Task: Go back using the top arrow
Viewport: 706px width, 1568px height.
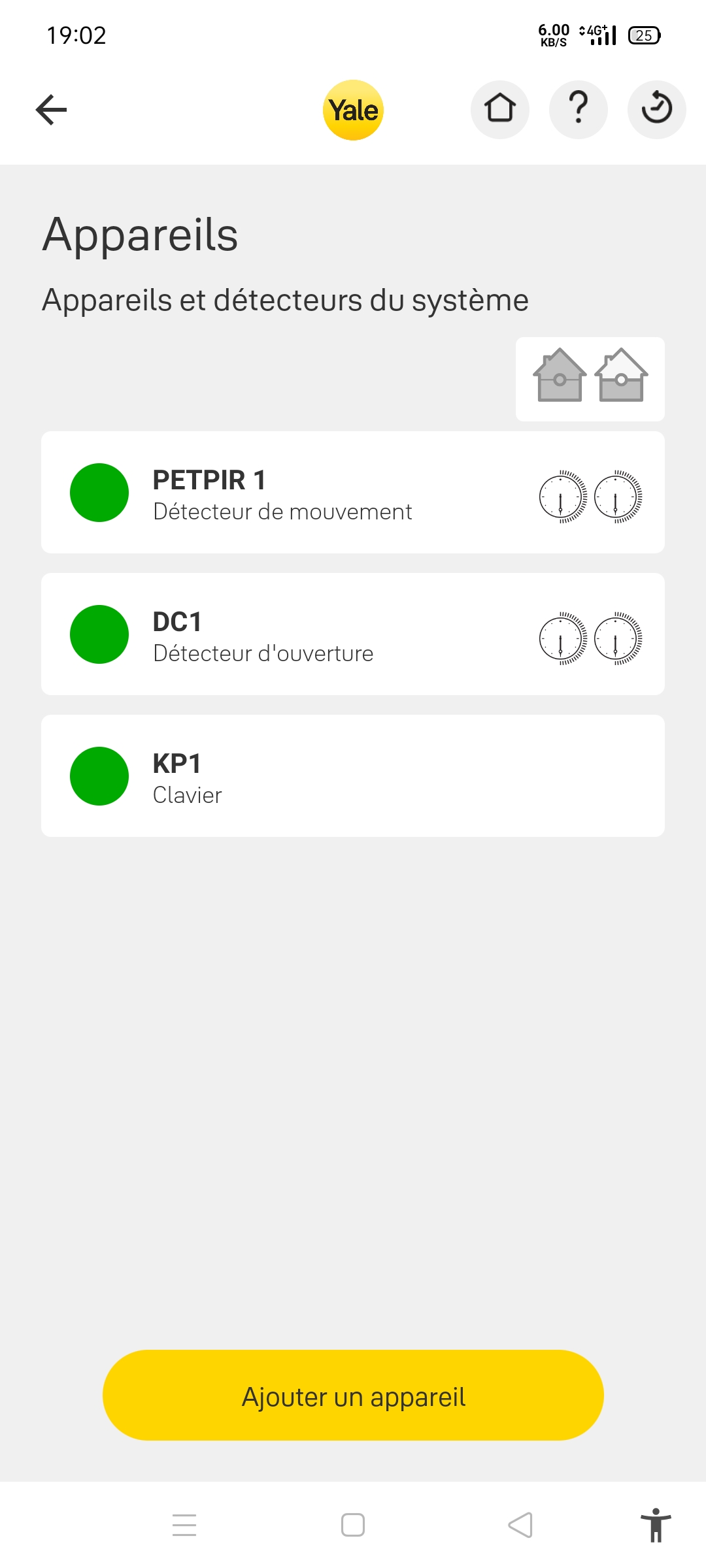Action: pyautogui.click(x=52, y=110)
